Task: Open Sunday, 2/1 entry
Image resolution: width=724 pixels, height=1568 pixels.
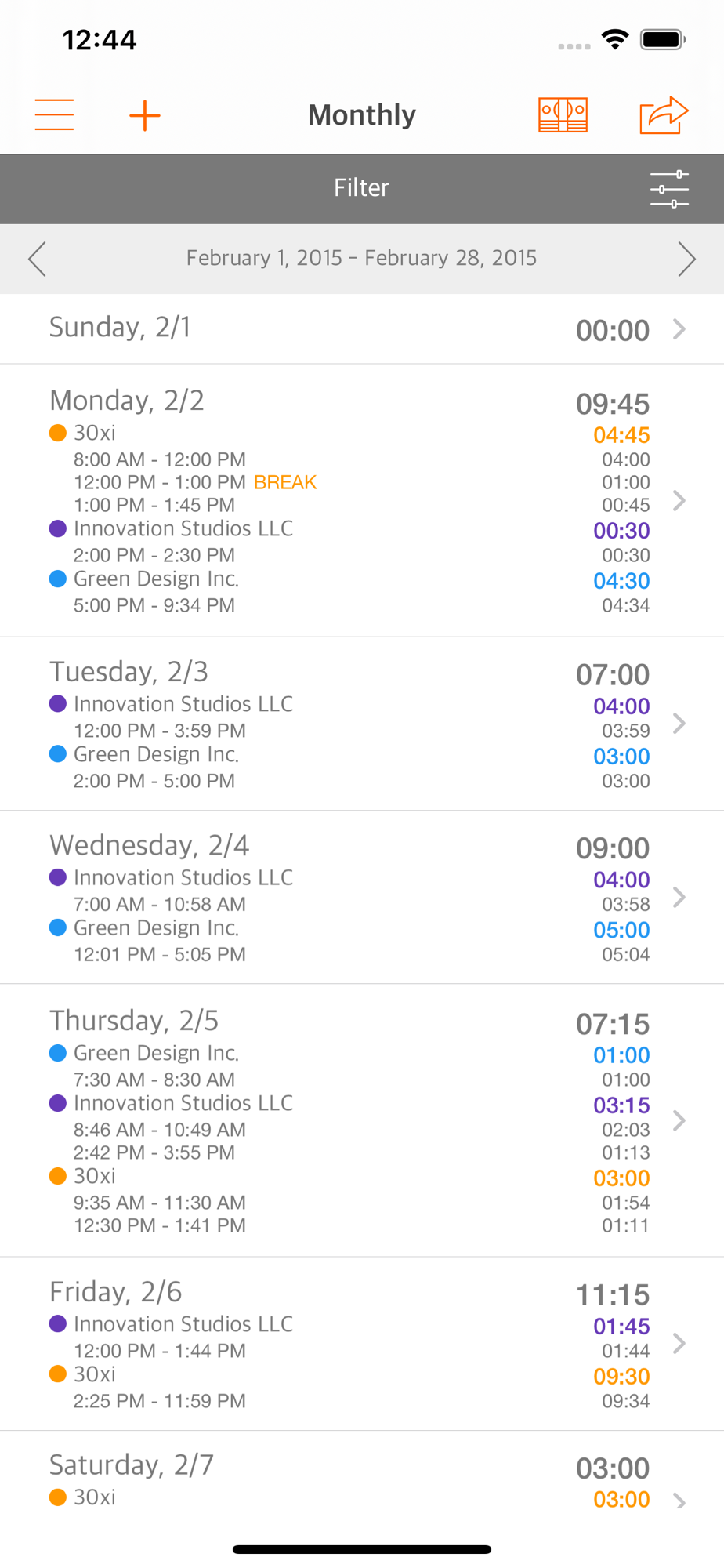Action: coord(362,328)
